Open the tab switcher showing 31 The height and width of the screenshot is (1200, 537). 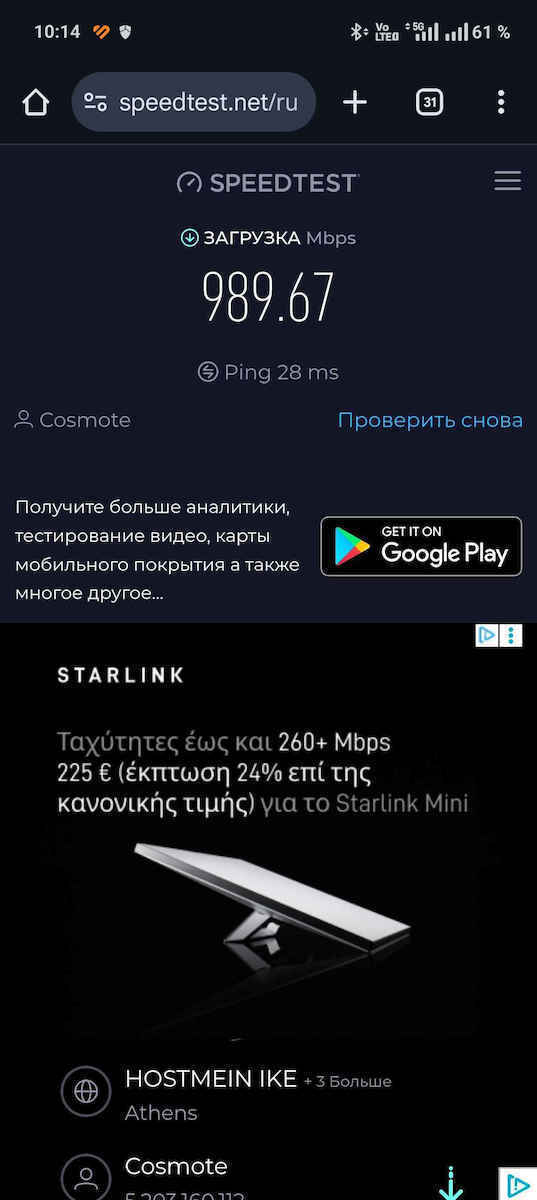(x=429, y=102)
